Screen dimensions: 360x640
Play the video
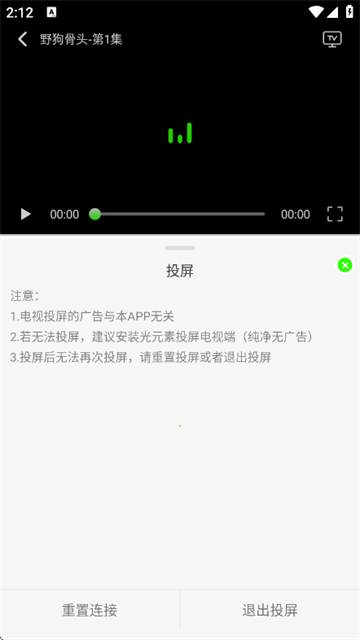(x=26, y=214)
